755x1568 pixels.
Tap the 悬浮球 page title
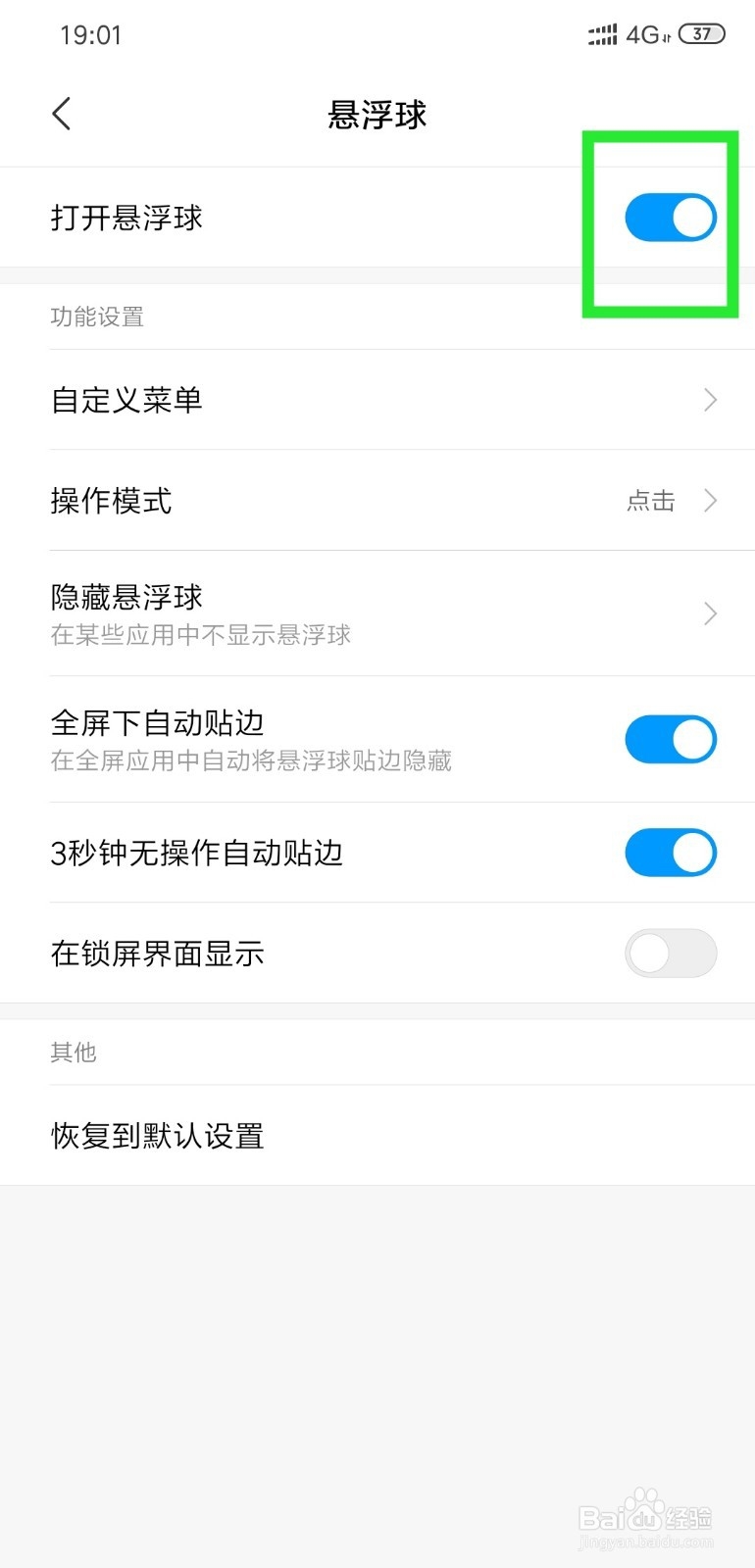tap(377, 115)
